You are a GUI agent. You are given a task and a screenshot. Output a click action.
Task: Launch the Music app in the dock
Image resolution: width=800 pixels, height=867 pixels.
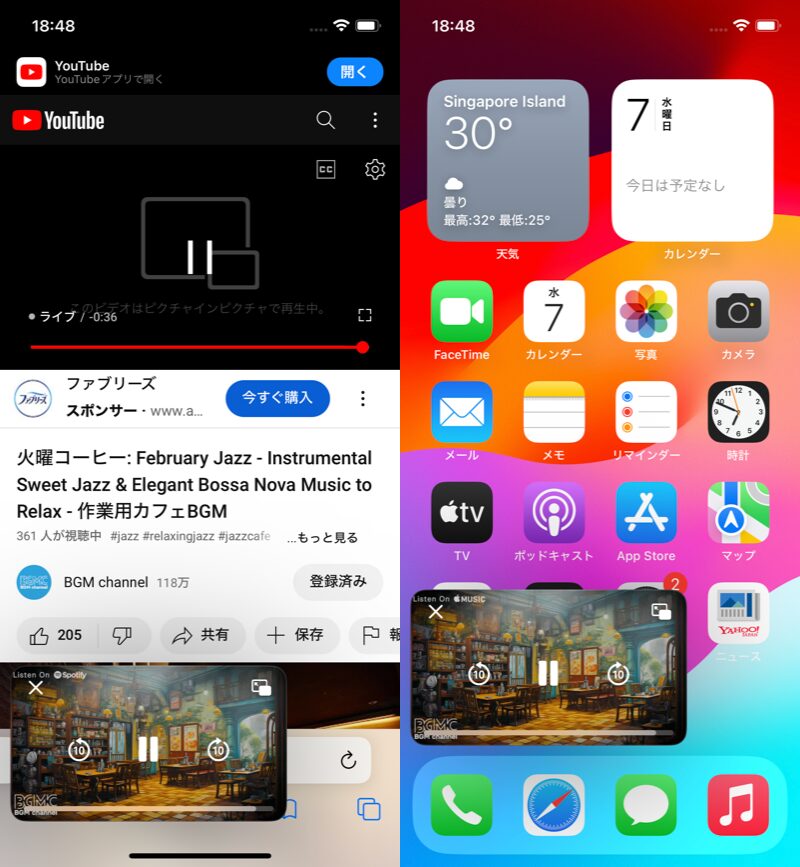coord(738,805)
